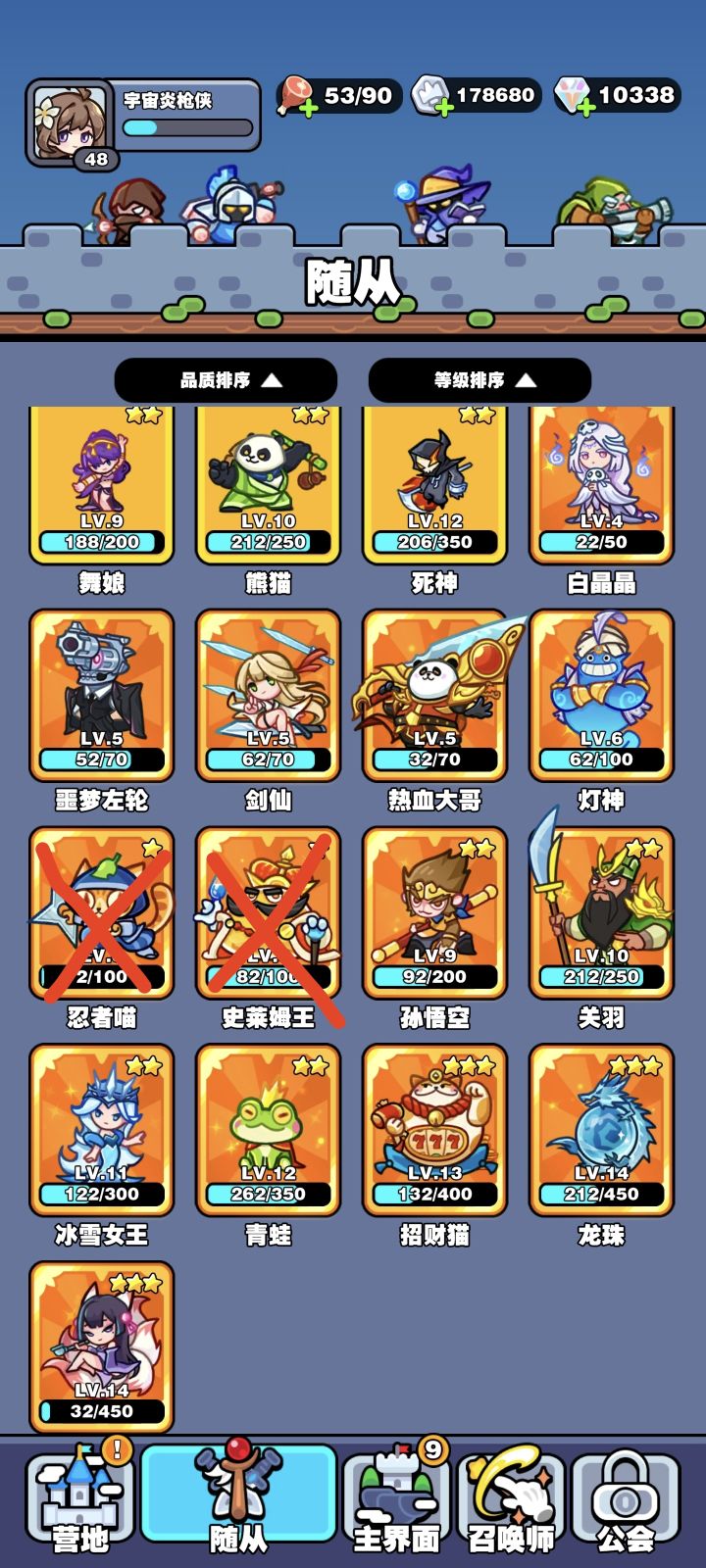Screen dimensions: 706x1568
Task: Add more silver ore currency
Action: 443,107
